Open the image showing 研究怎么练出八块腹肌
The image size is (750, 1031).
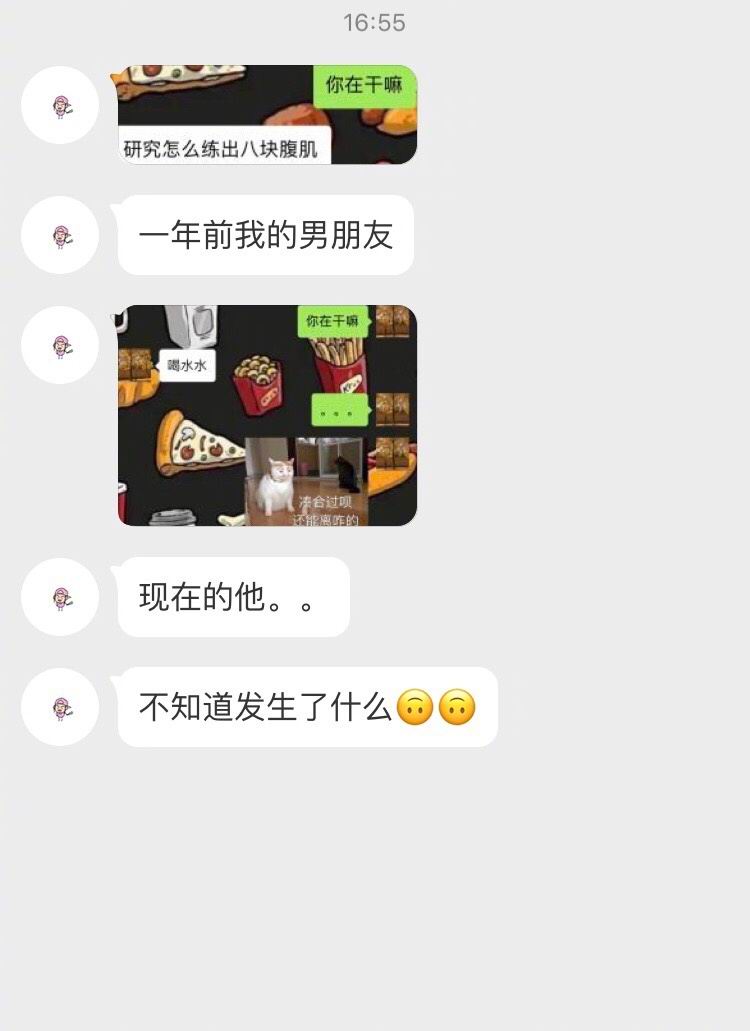click(x=267, y=114)
